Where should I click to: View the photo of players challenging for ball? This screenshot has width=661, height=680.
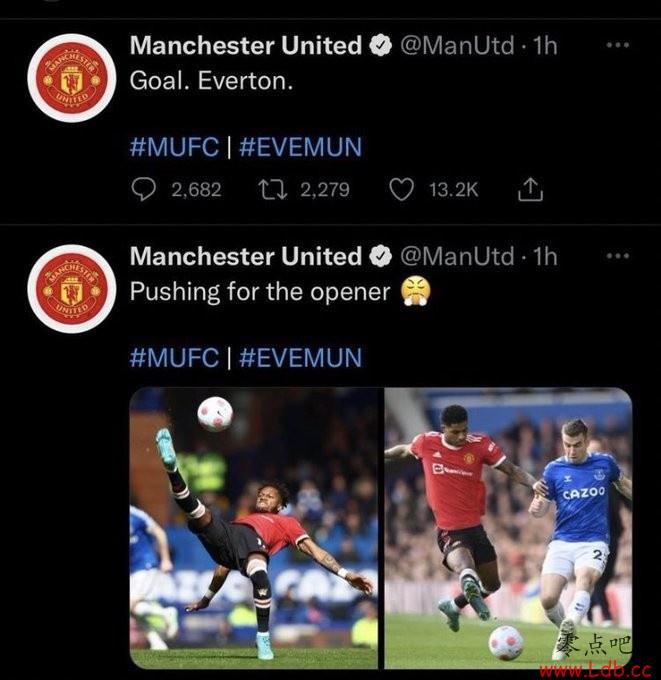(x=508, y=528)
